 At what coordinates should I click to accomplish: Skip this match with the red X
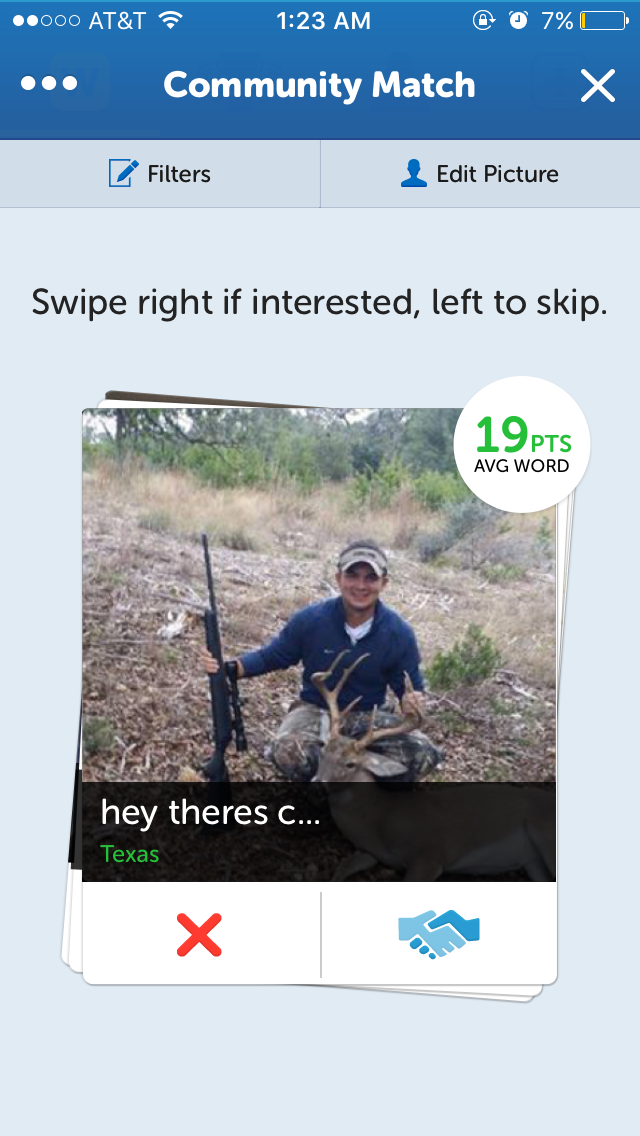pyautogui.click(x=200, y=935)
